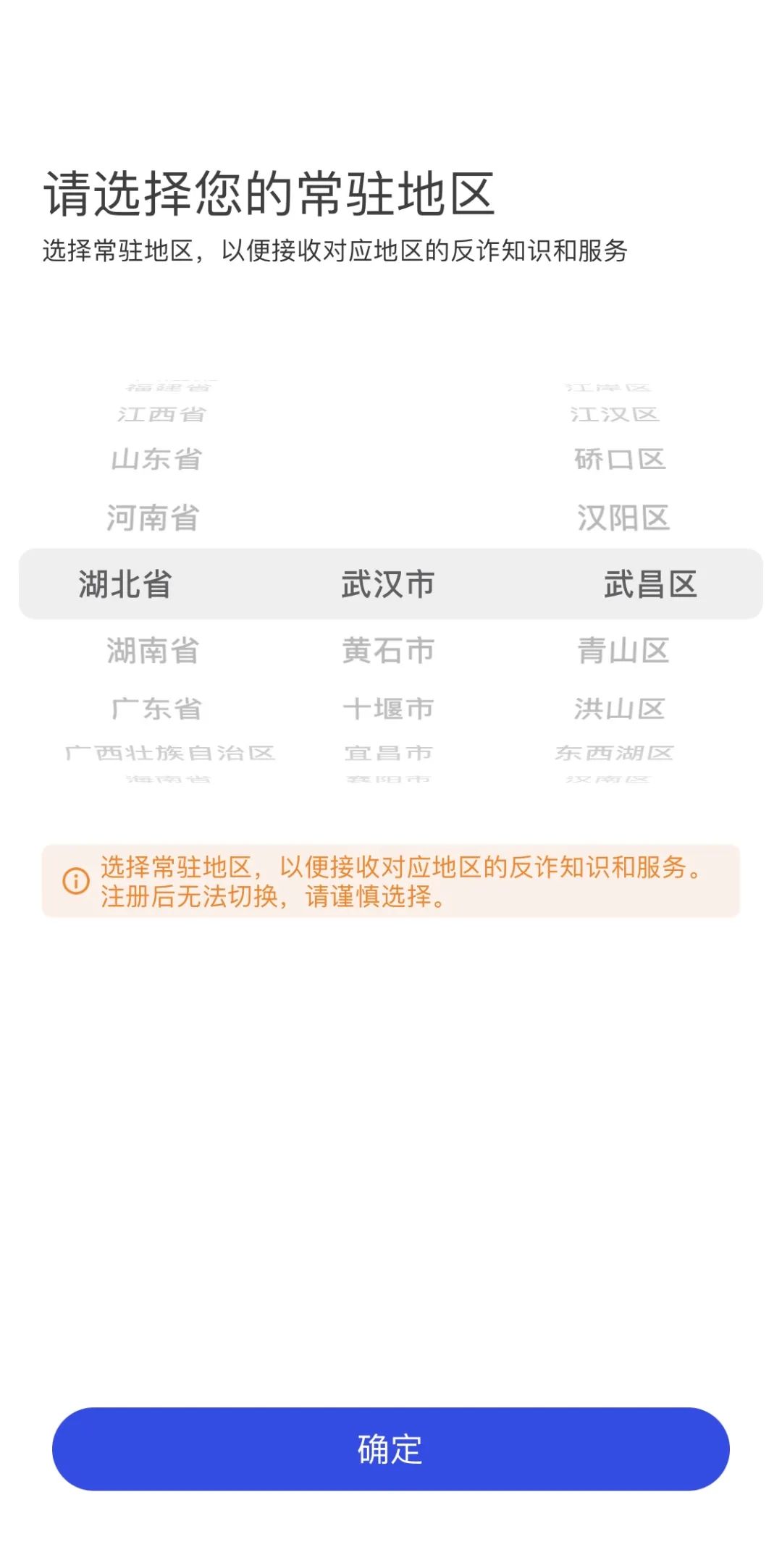Choose 广东省 in the province wheel
782x1568 pixels.
(156, 708)
